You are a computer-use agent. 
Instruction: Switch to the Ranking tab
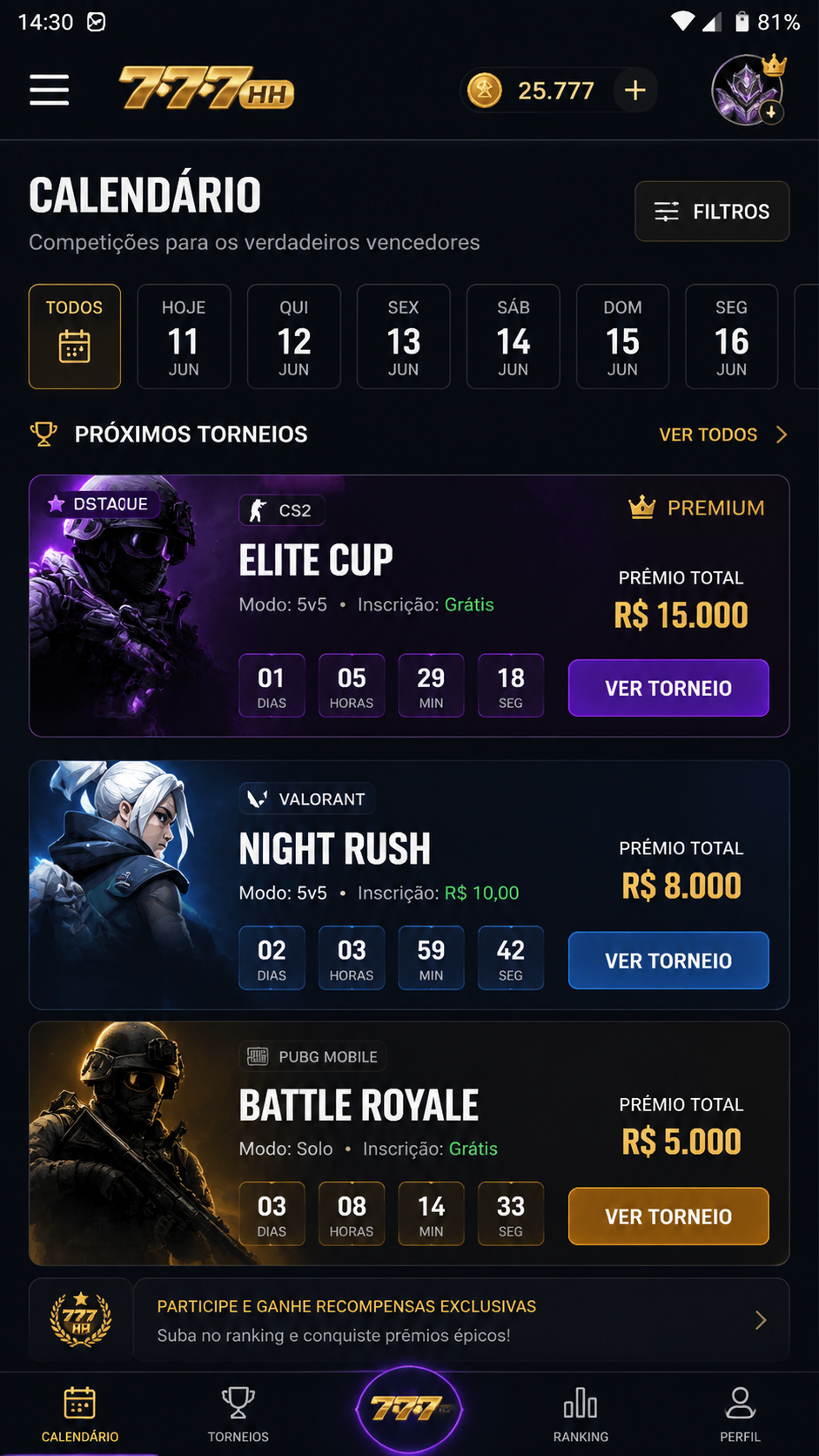(581, 1414)
